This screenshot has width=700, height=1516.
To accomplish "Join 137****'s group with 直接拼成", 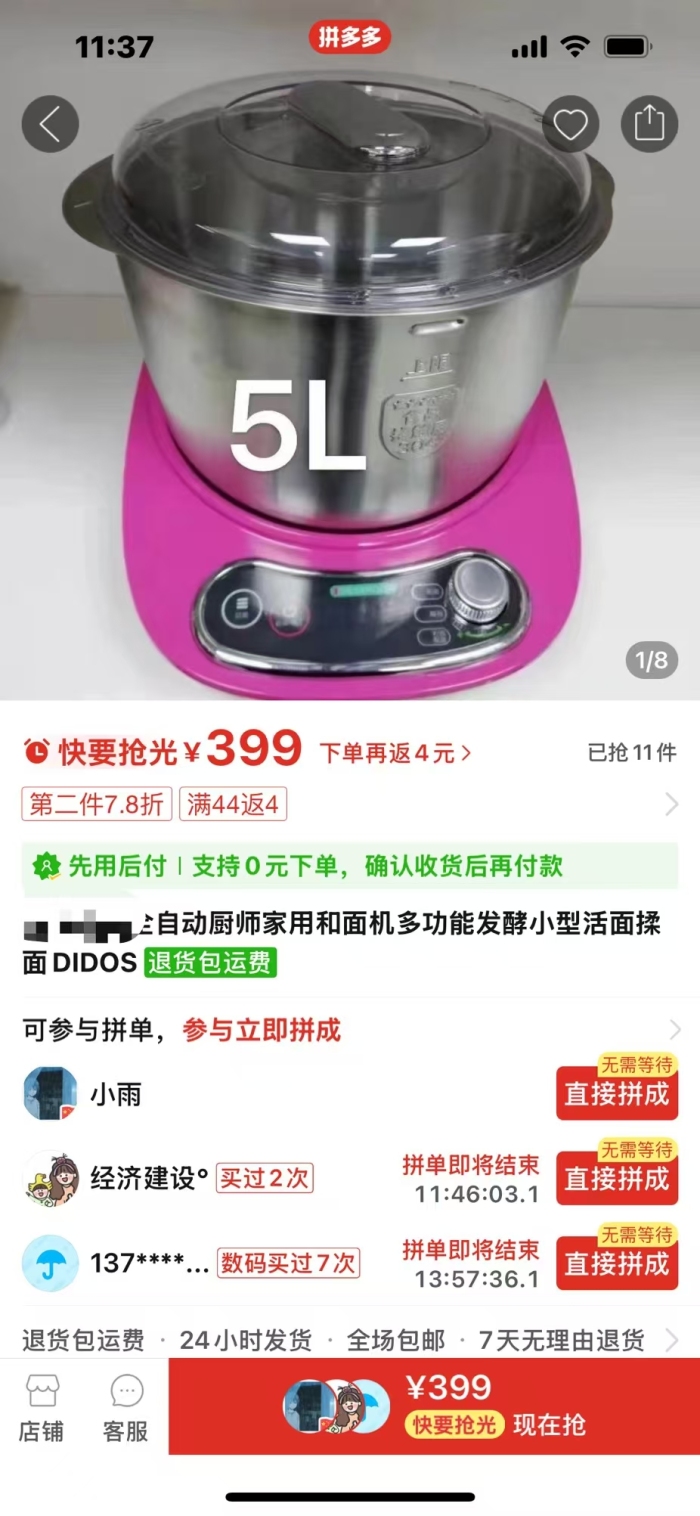I will (617, 1264).
